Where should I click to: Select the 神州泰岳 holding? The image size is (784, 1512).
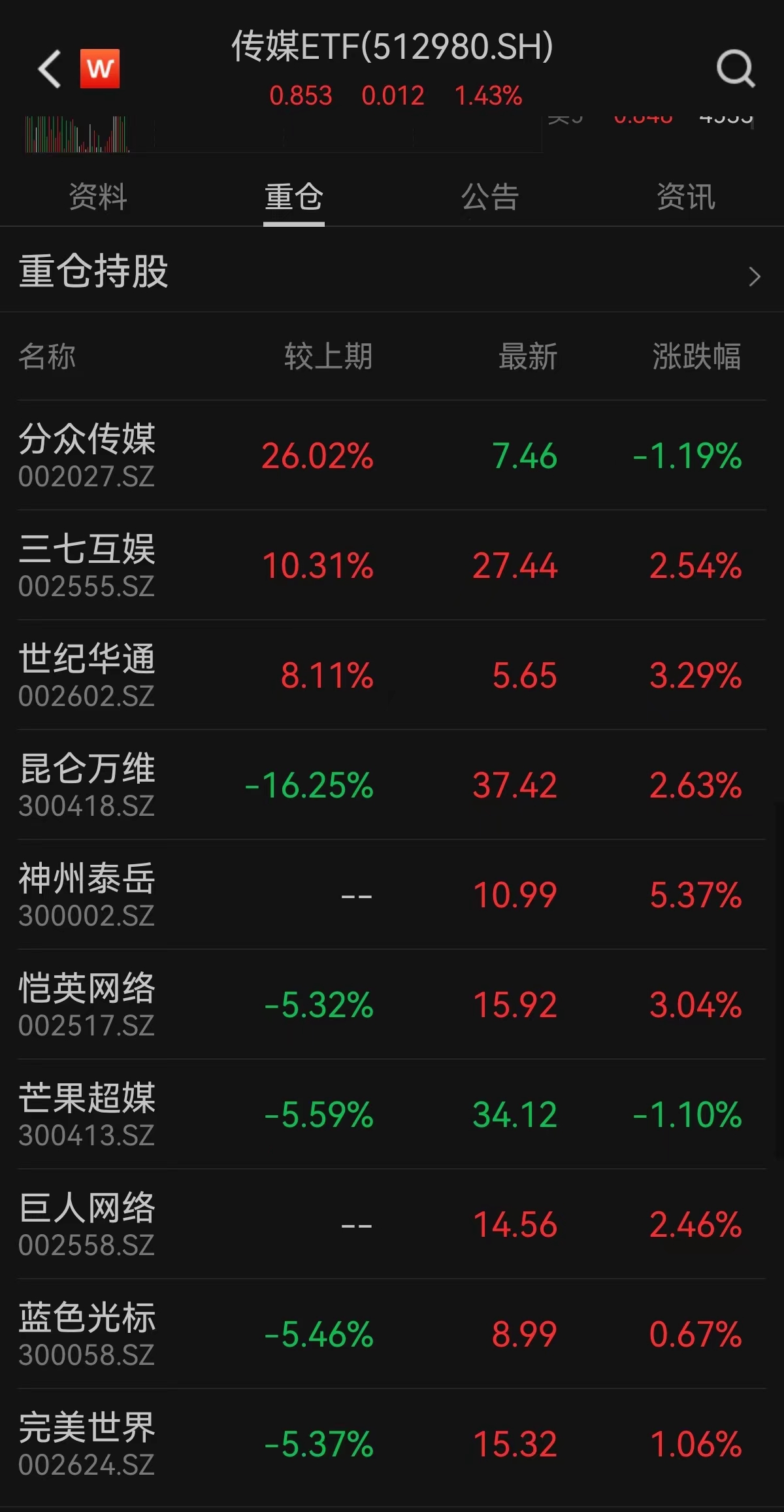tap(87, 894)
